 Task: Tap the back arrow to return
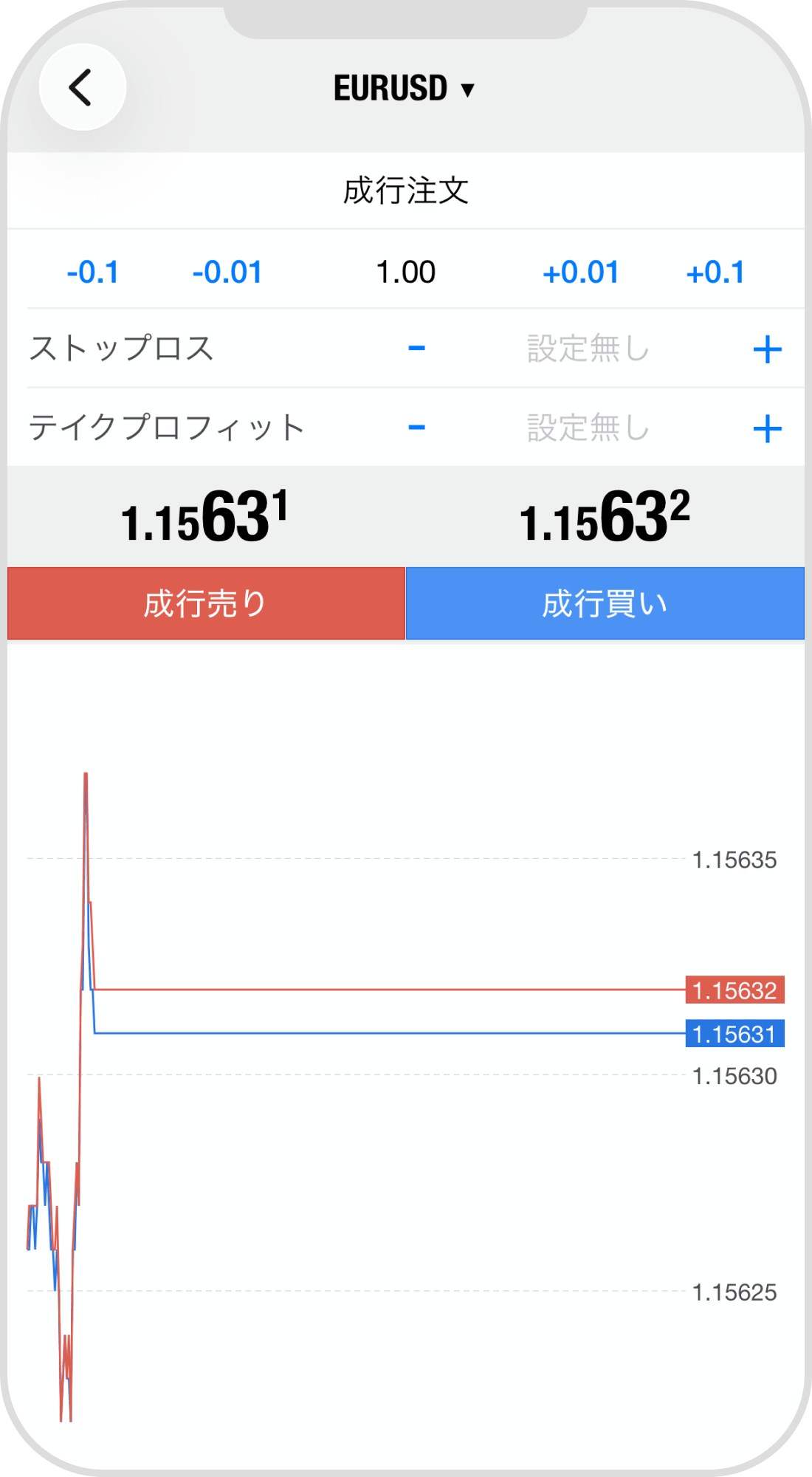(x=83, y=87)
